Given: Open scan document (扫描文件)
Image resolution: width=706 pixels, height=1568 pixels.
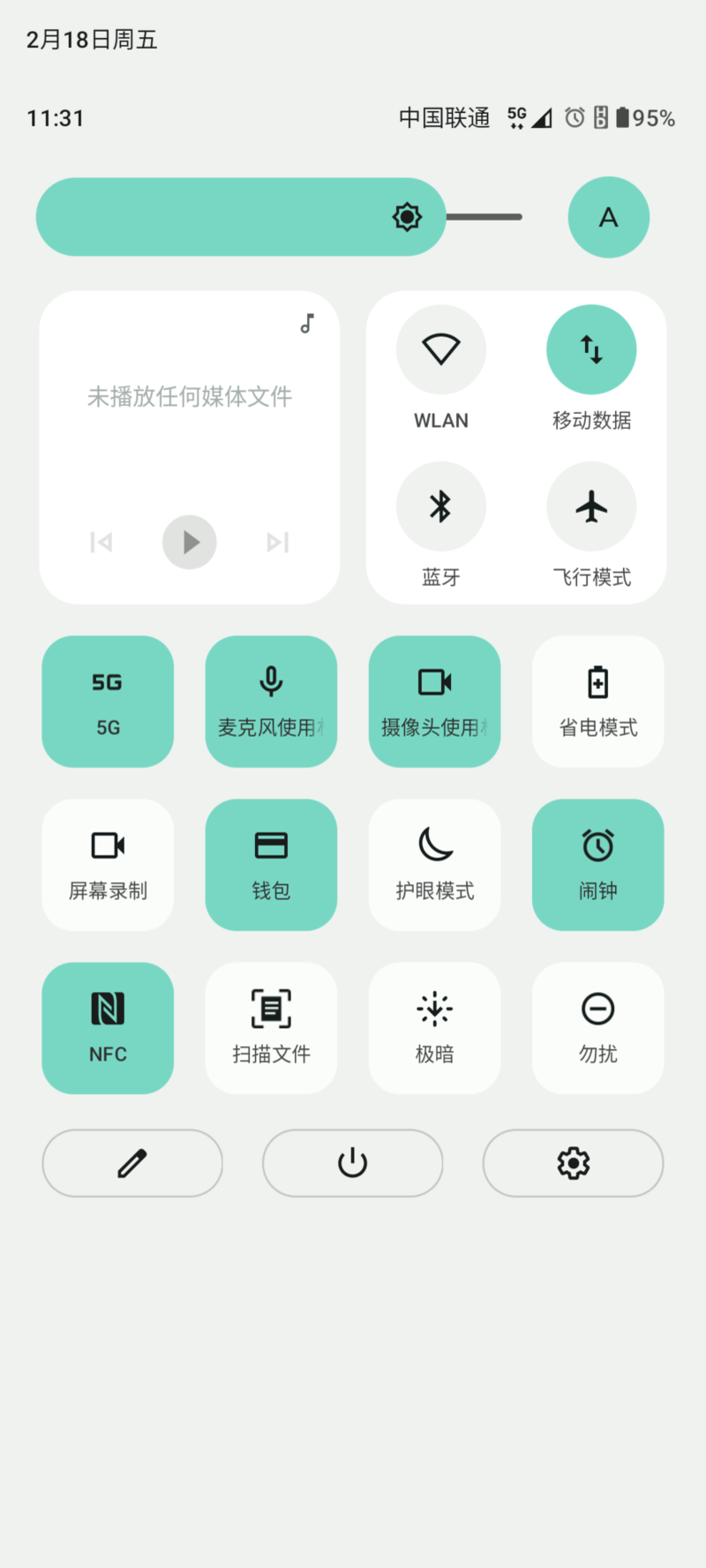Looking at the screenshot, I should [271, 1028].
